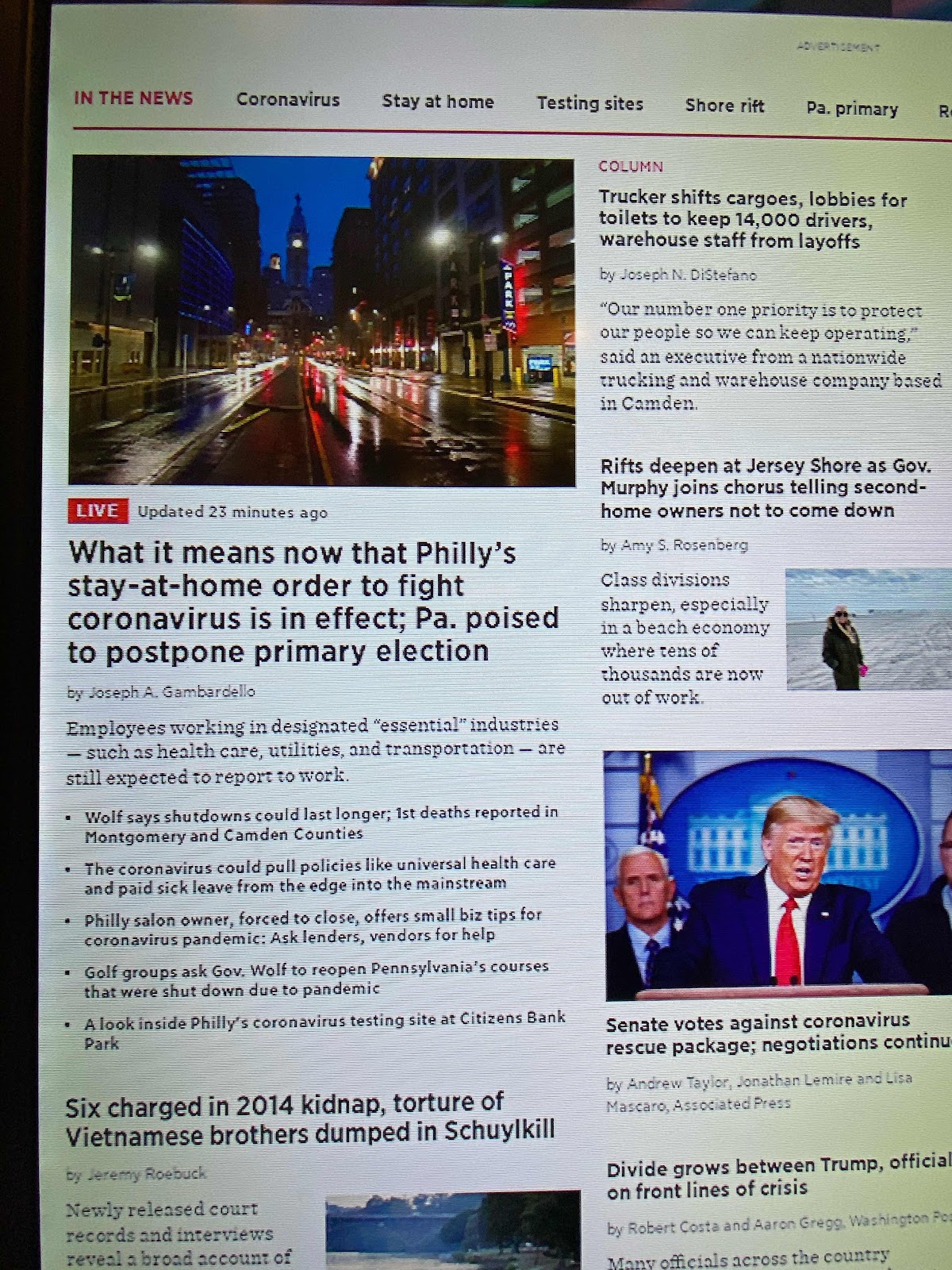Read Golf groups ask Gov. Wolf story
The width and height of the screenshot is (952, 1270).
(x=316, y=978)
